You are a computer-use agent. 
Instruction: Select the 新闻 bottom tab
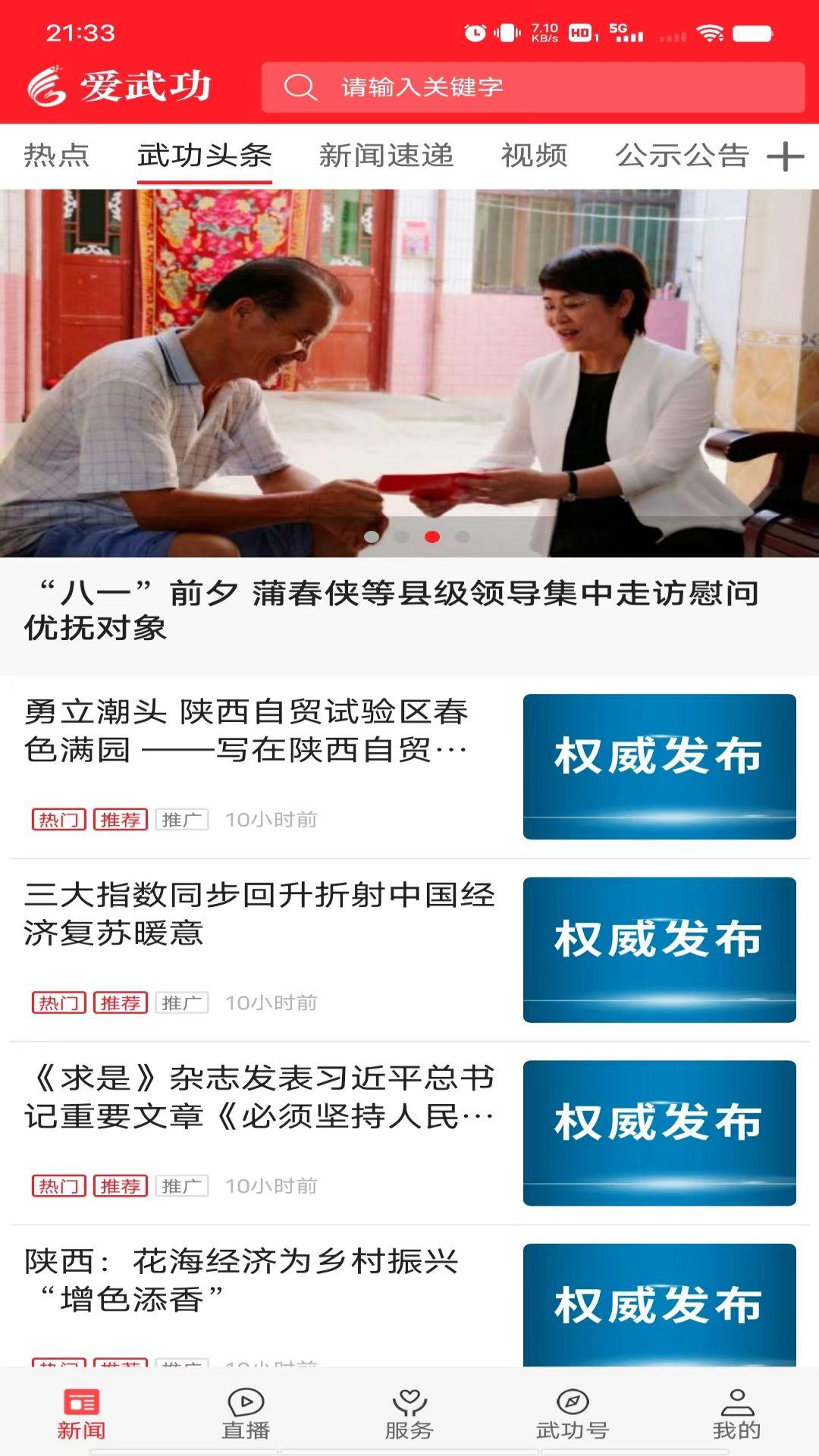pyautogui.click(x=81, y=1414)
